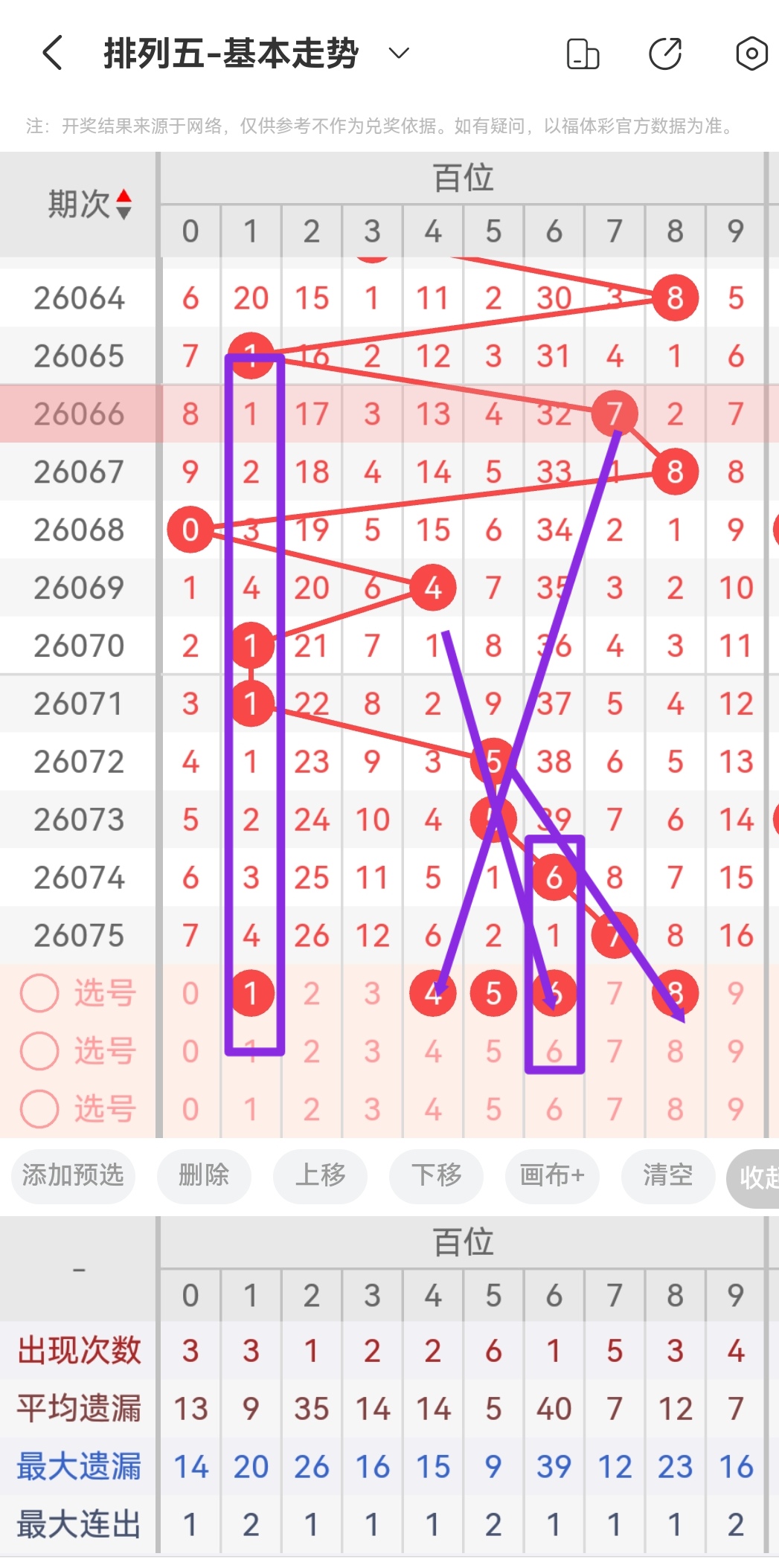Open the screen orientation icon
The width and height of the screenshot is (779, 1568).
coord(583,54)
